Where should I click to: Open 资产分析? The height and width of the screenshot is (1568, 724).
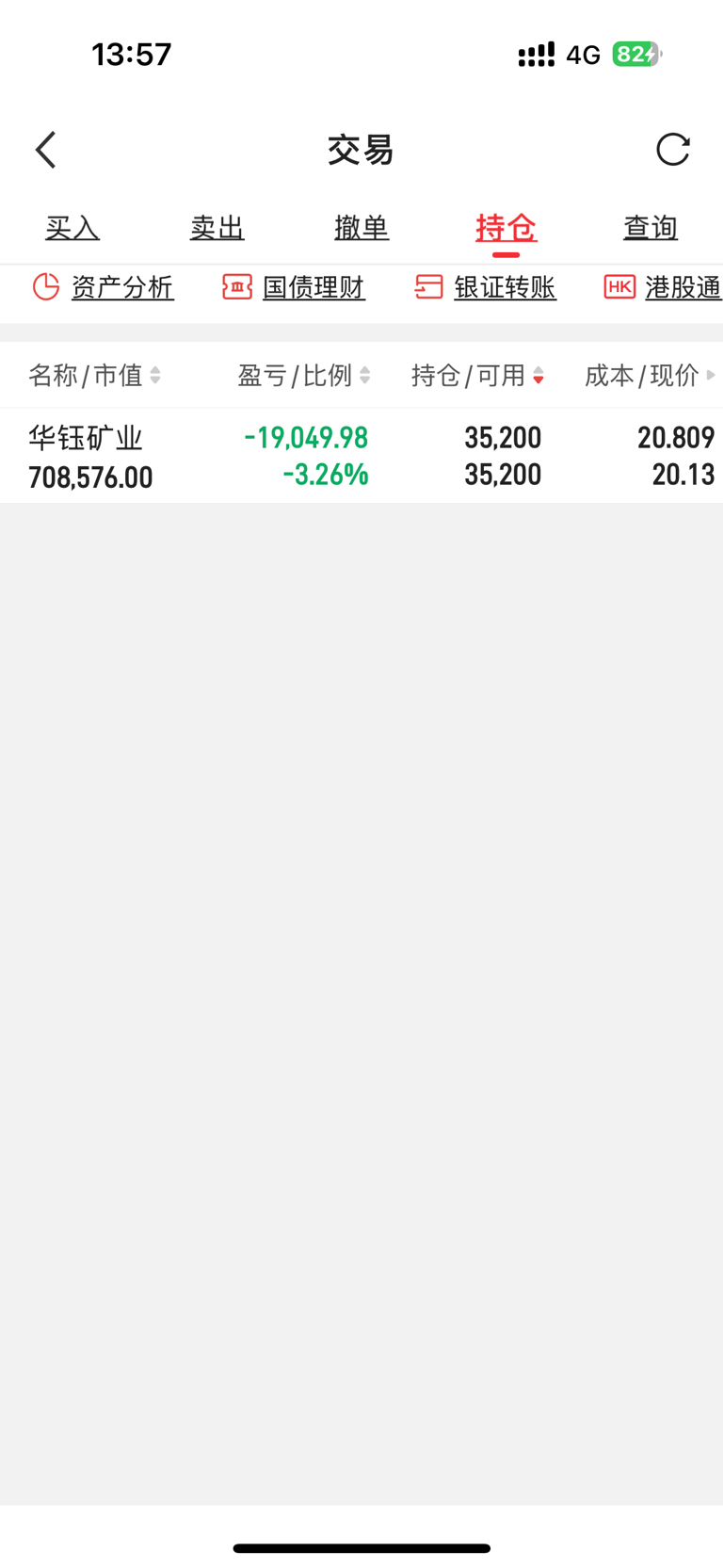click(104, 287)
